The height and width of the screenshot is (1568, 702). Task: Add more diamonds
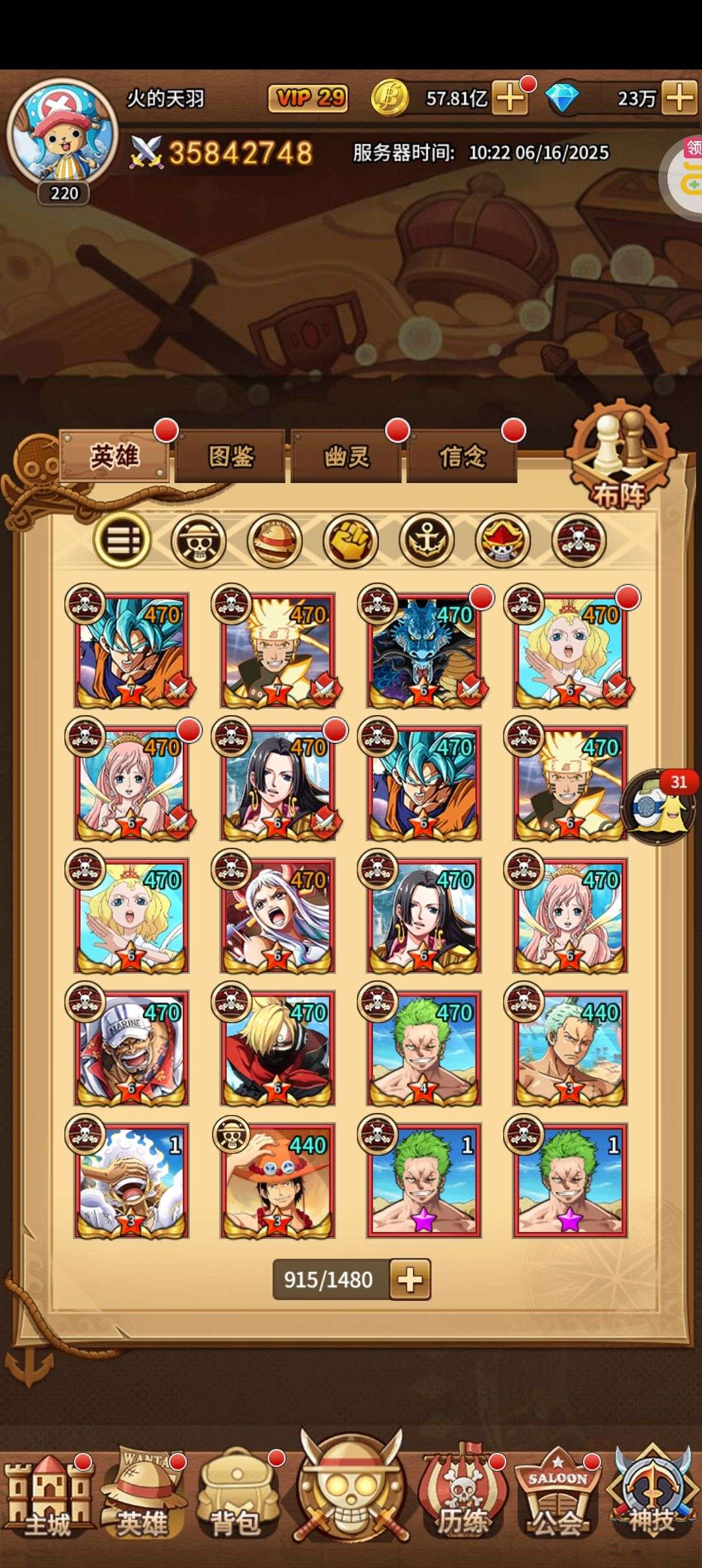coord(679,98)
